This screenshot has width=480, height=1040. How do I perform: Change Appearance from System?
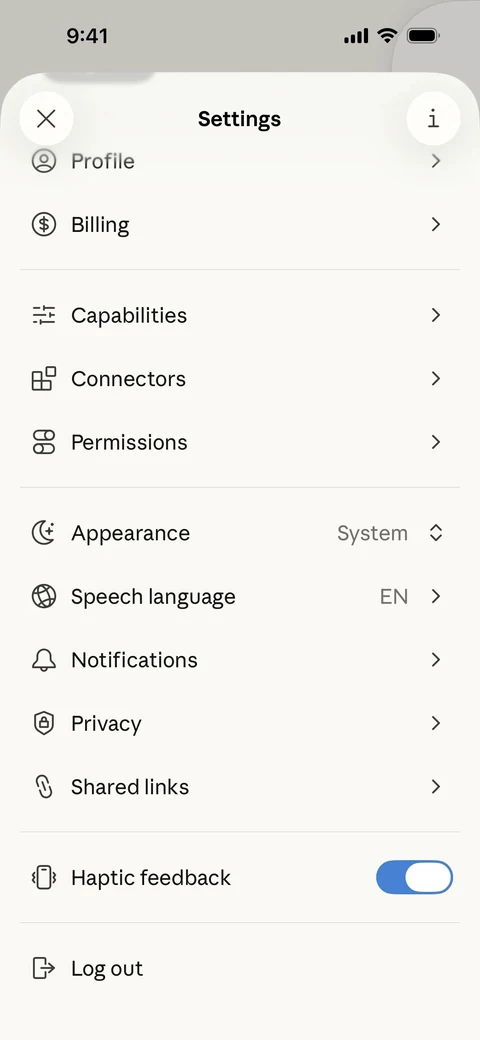click(240, 533)
